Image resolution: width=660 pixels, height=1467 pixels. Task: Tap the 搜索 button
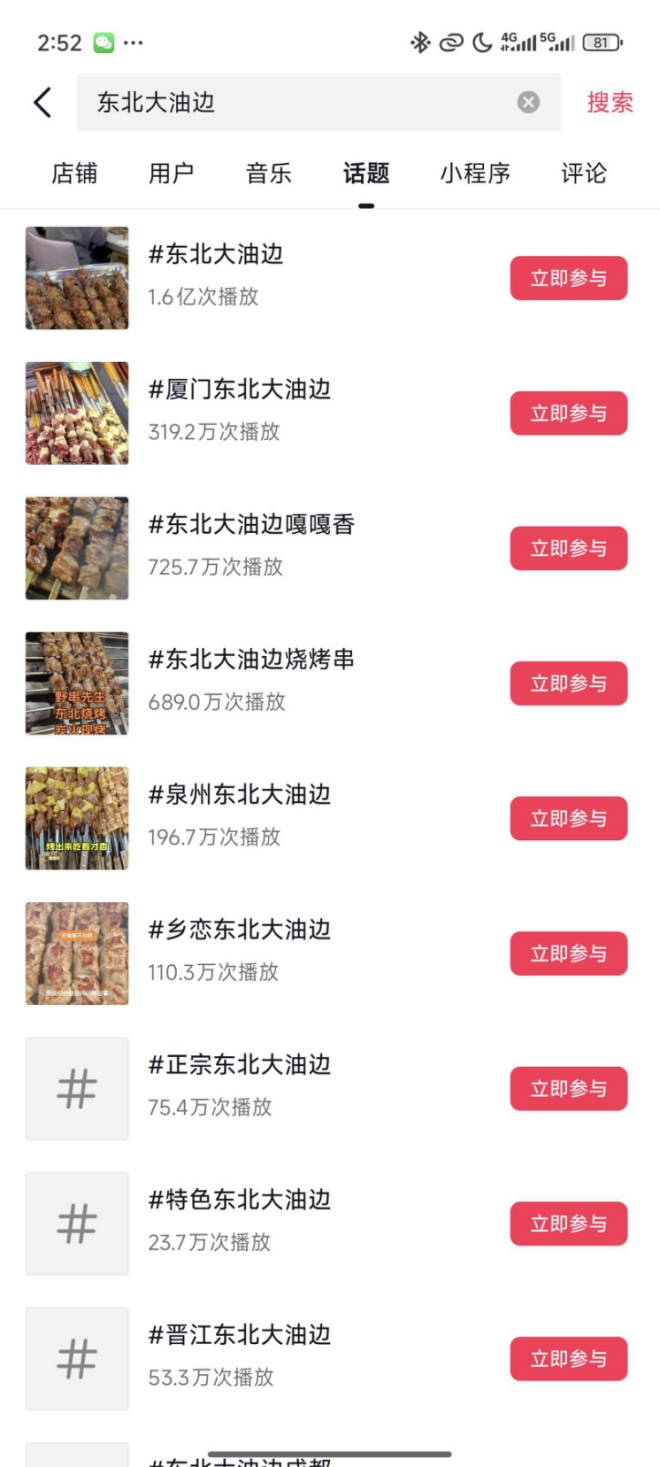(x=610, y=102)
